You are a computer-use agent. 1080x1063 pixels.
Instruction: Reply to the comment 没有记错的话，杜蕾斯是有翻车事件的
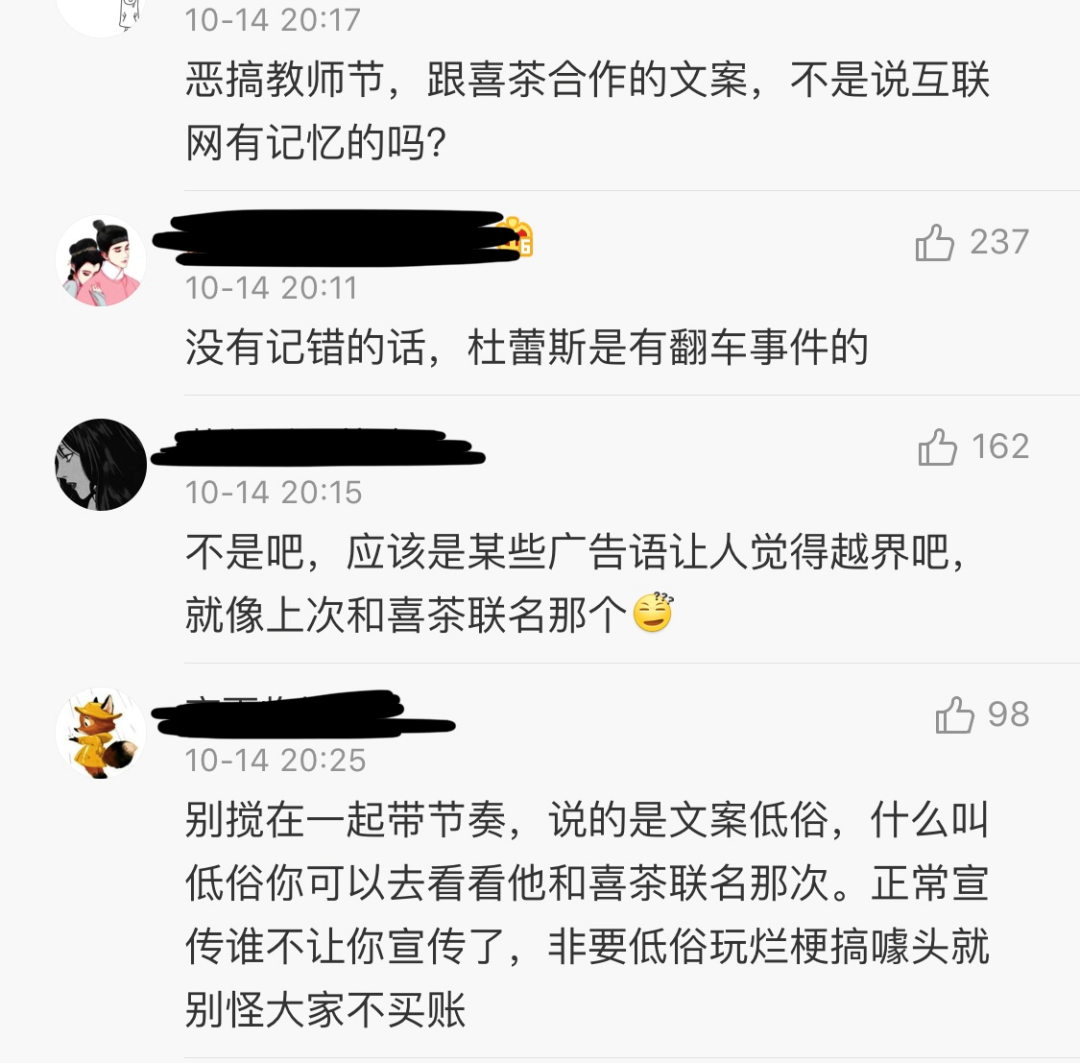pyautogui.click(x=526, y=348)
